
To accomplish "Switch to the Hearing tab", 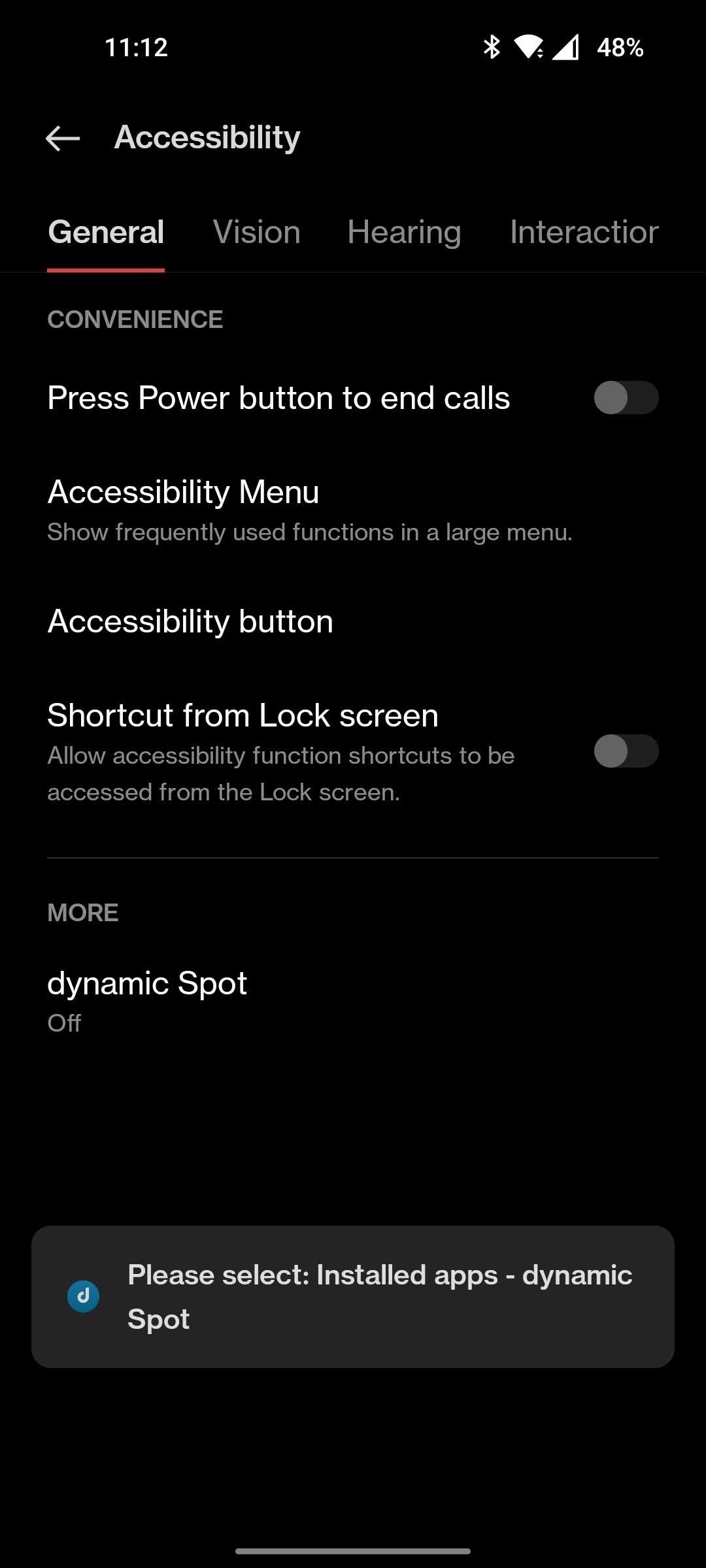I will click(404, 233).
